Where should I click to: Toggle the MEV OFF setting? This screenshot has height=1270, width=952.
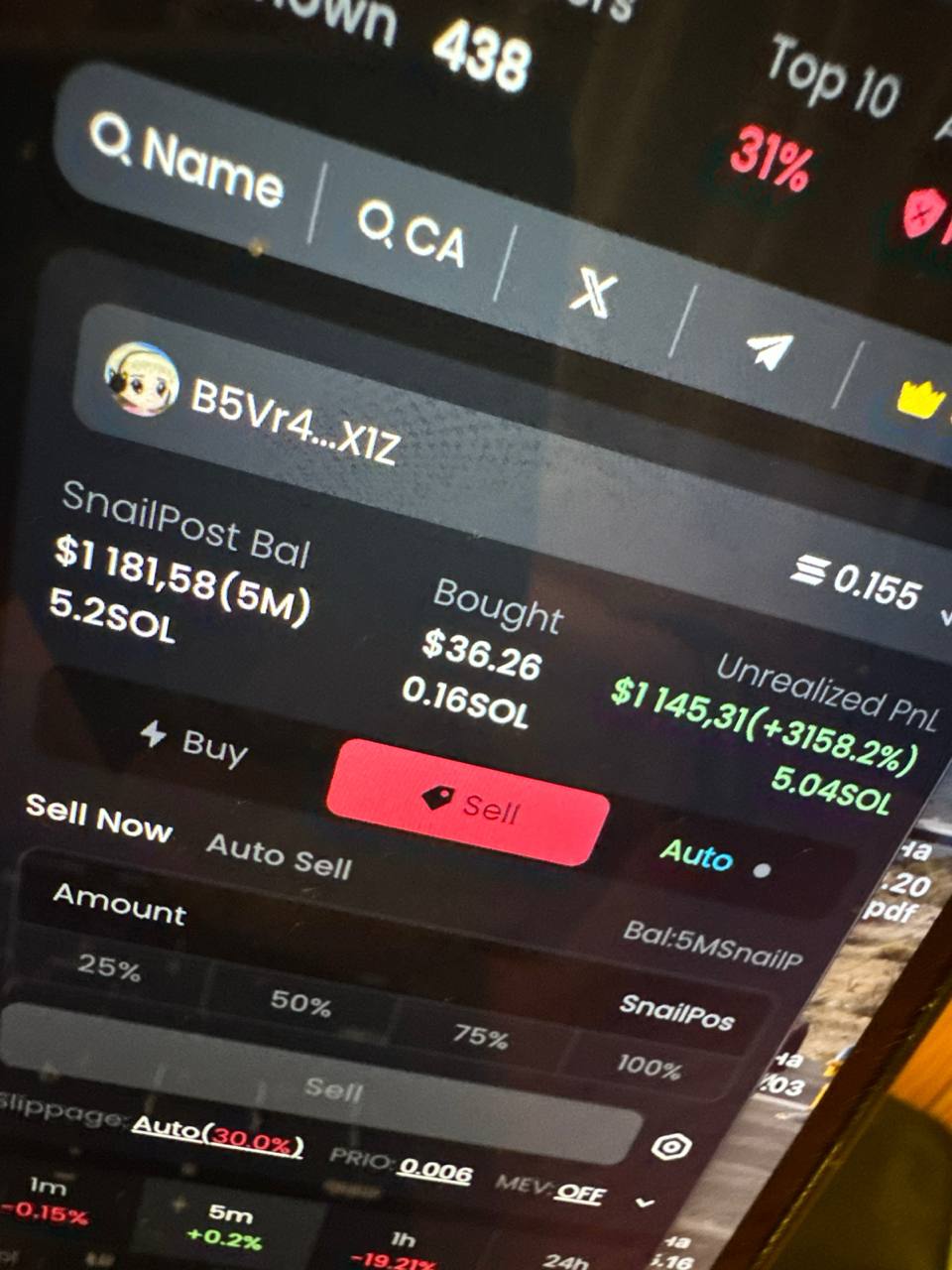click(579, 1192)
